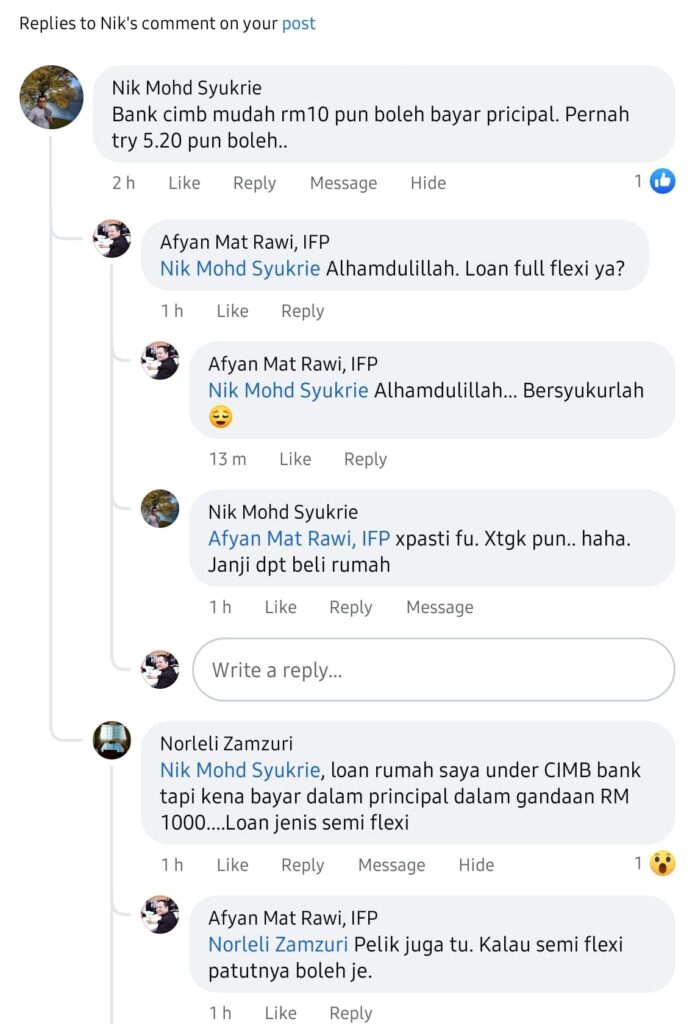The width and height of the screenshot is (695, 1024).
Task: Open tagged Norleli Zamzuri name in Afyan's reply
Action: pyautogui.click(x=278, y=944)
